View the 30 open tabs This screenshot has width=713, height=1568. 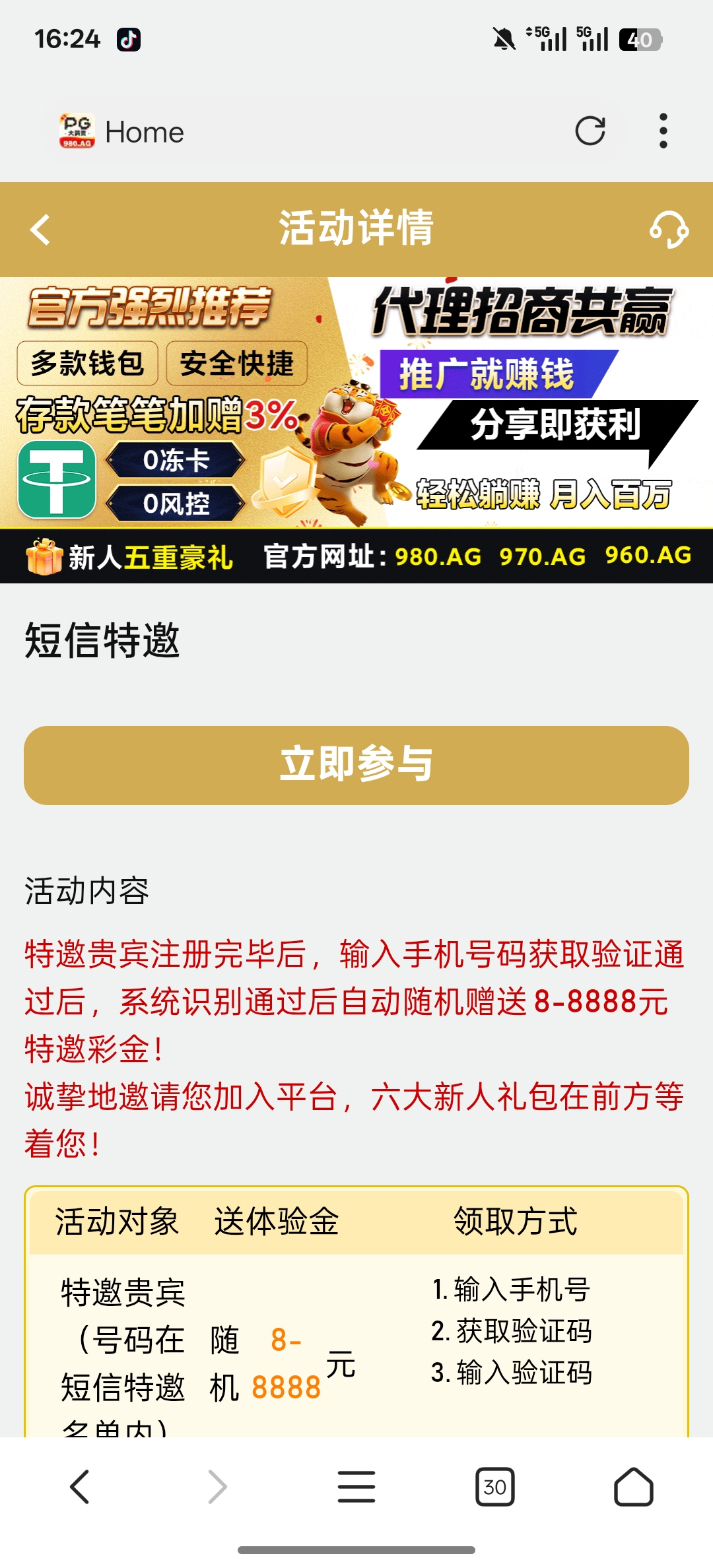[494, 1487]
